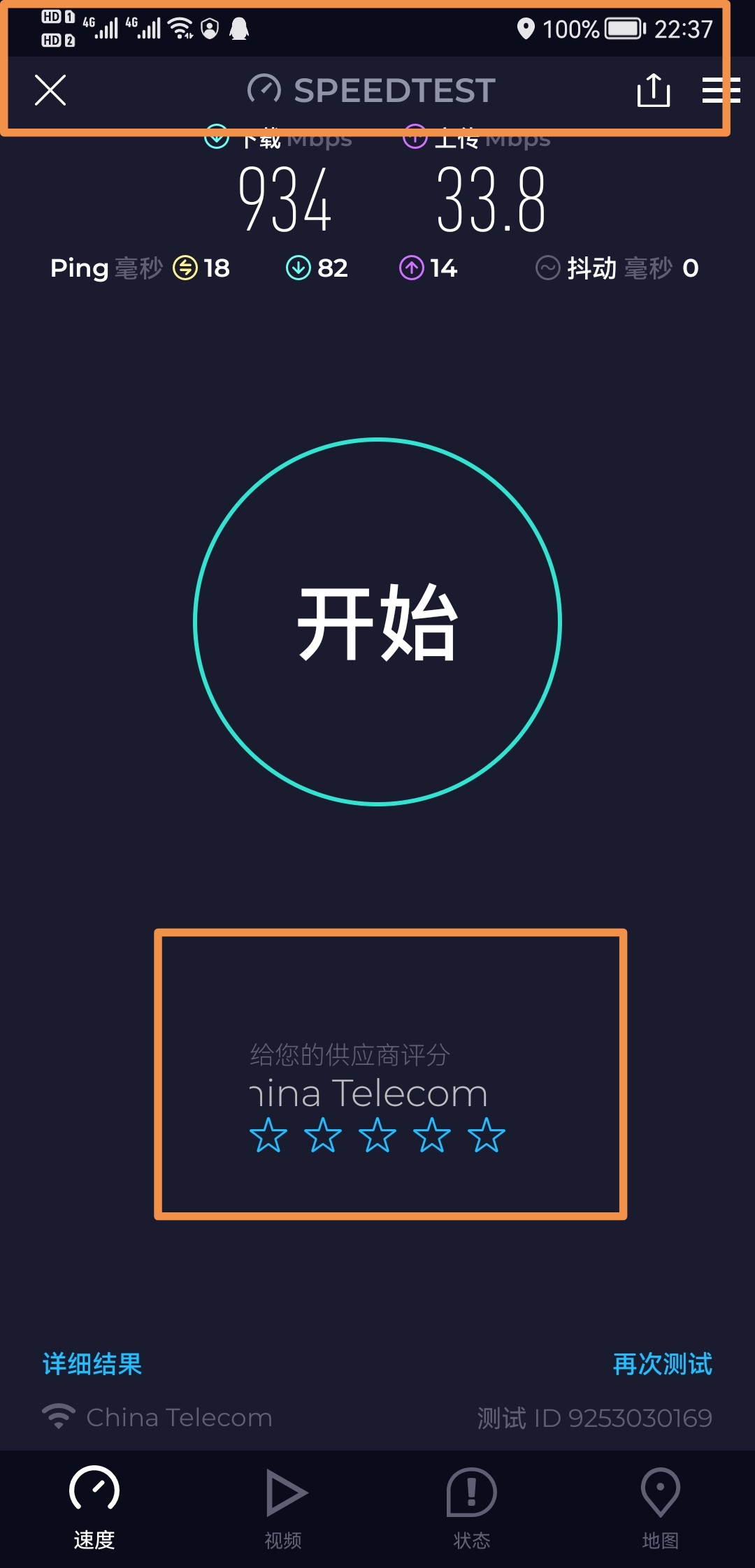Tap 再次测试 to test again

662,1363
